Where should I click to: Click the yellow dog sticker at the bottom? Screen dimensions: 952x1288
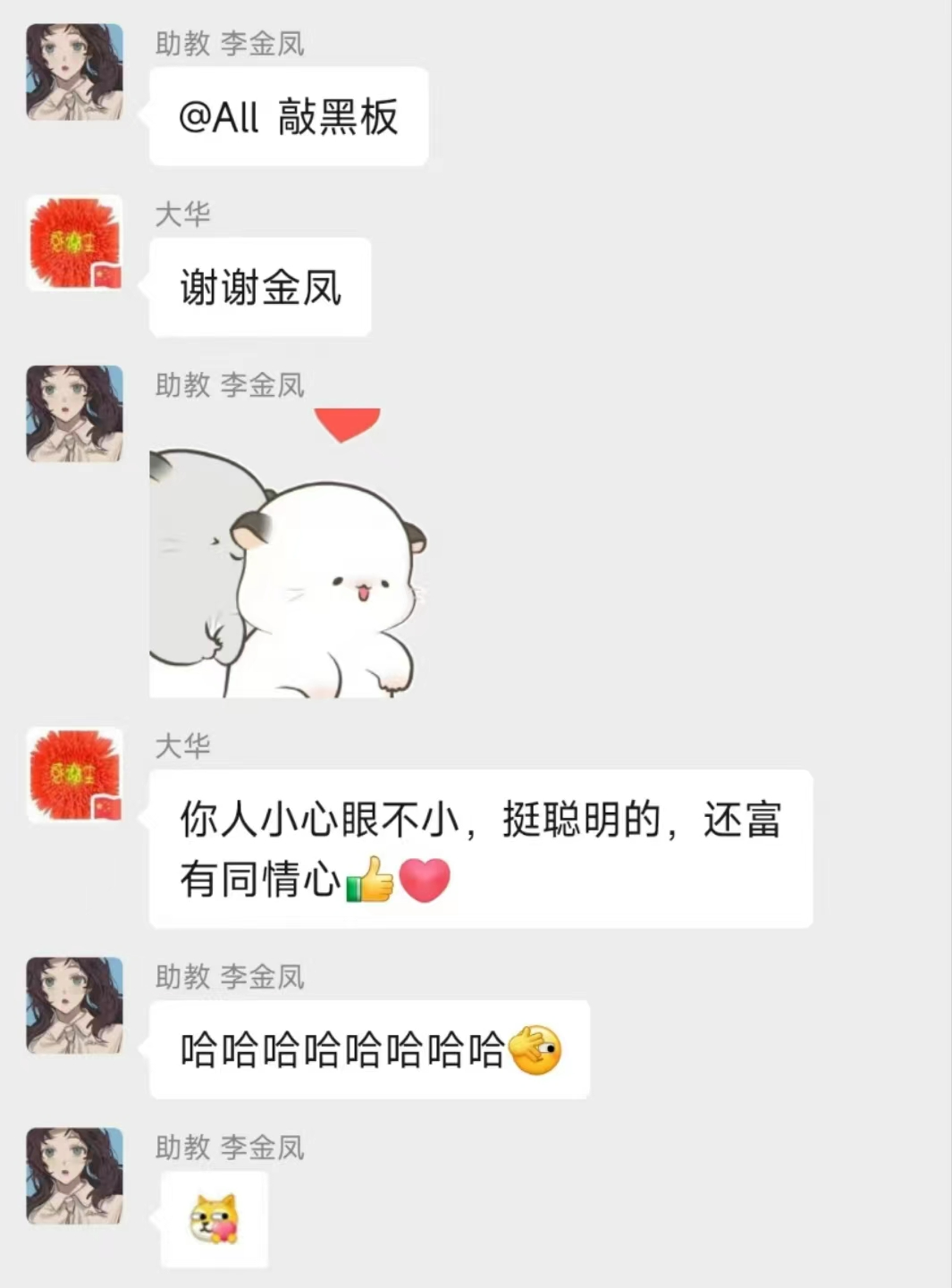pyautogui.click(x=213, y=1218)
